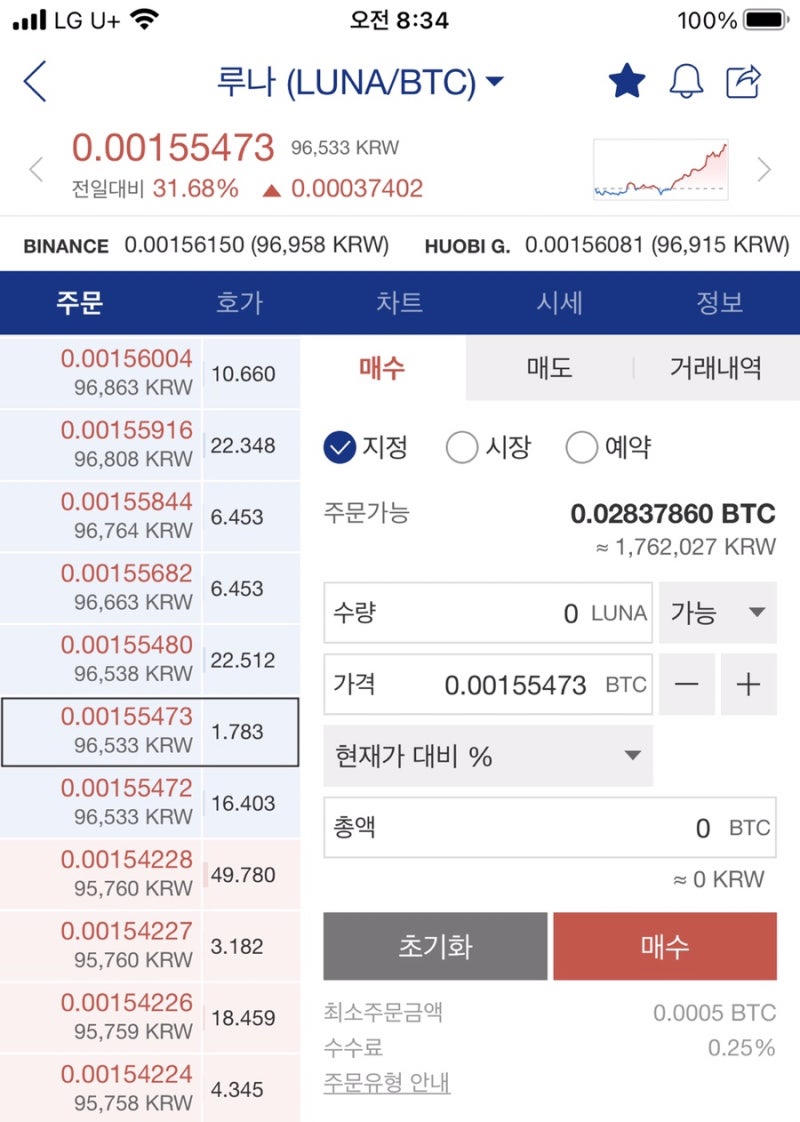Reset the order form with 초기화

pos(434,945)
